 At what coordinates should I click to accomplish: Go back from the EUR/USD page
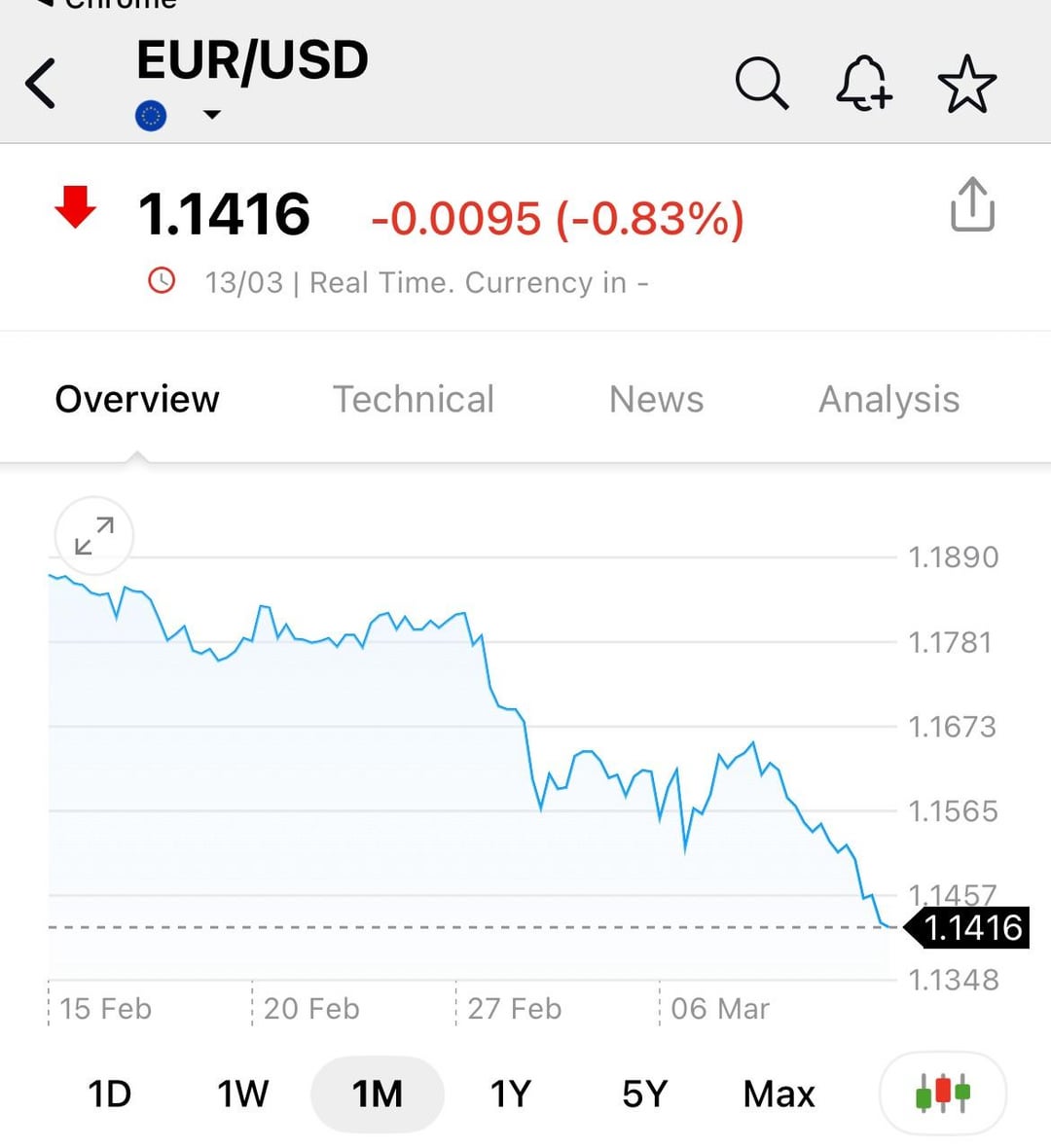(x=41, y=83)
